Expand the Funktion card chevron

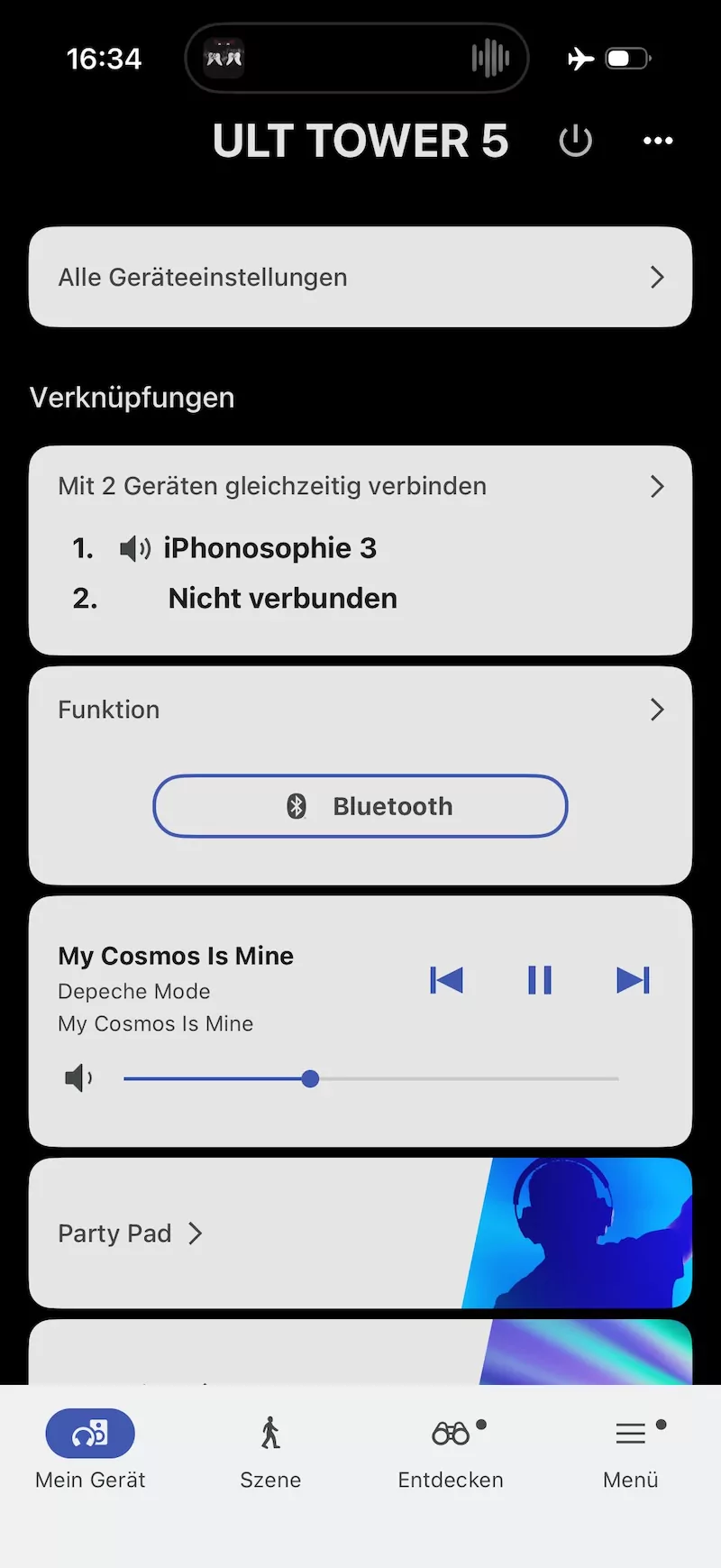click(x=657, y=710)
